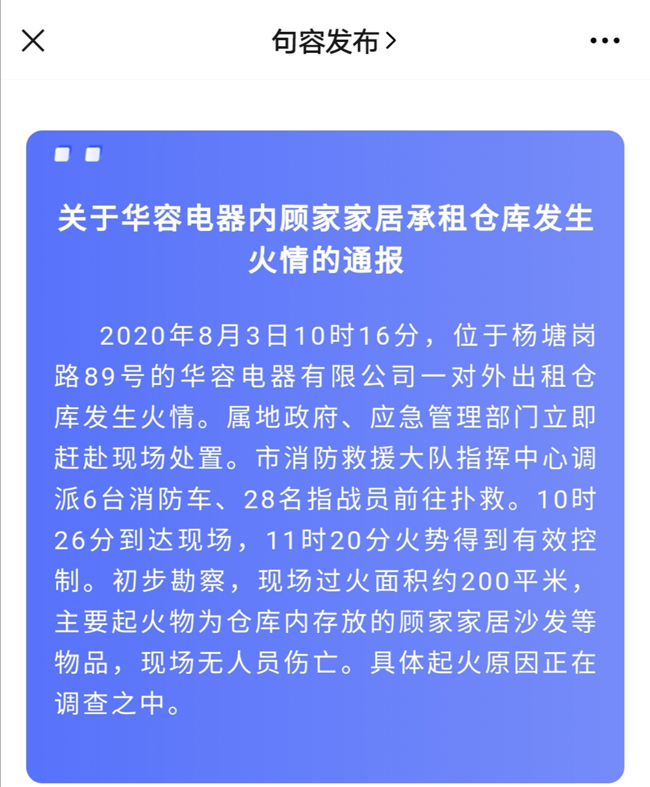Open the 句容发布 account page
Screen dimensions: 650x787
333,41
